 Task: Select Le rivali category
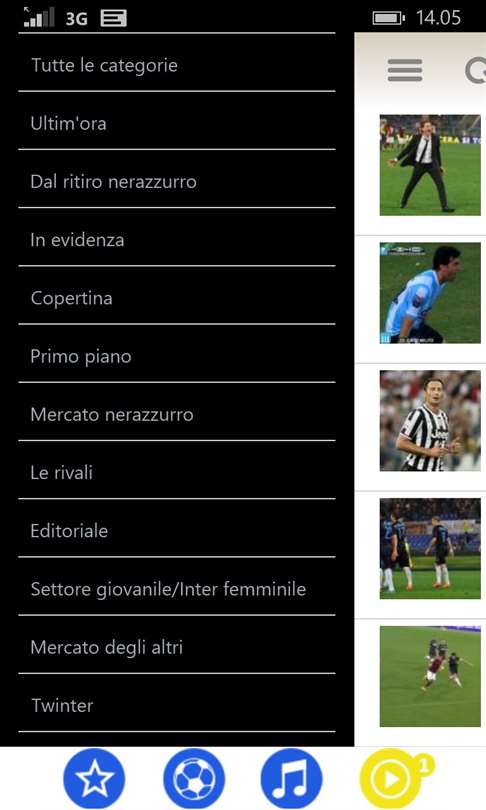pyautogui.click(x=177, y=471)
